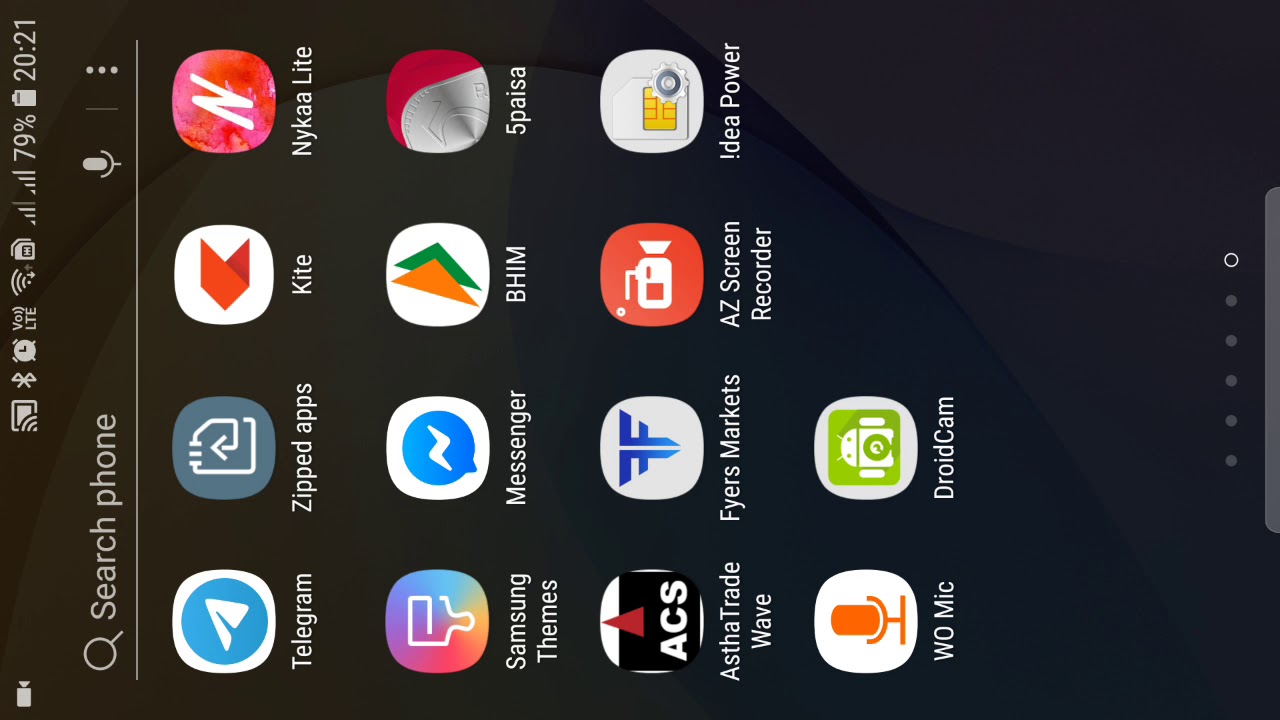Screen dimensions: 1280x720
Task: Jump to the first page indicator dot
Action: [1231, 260]
